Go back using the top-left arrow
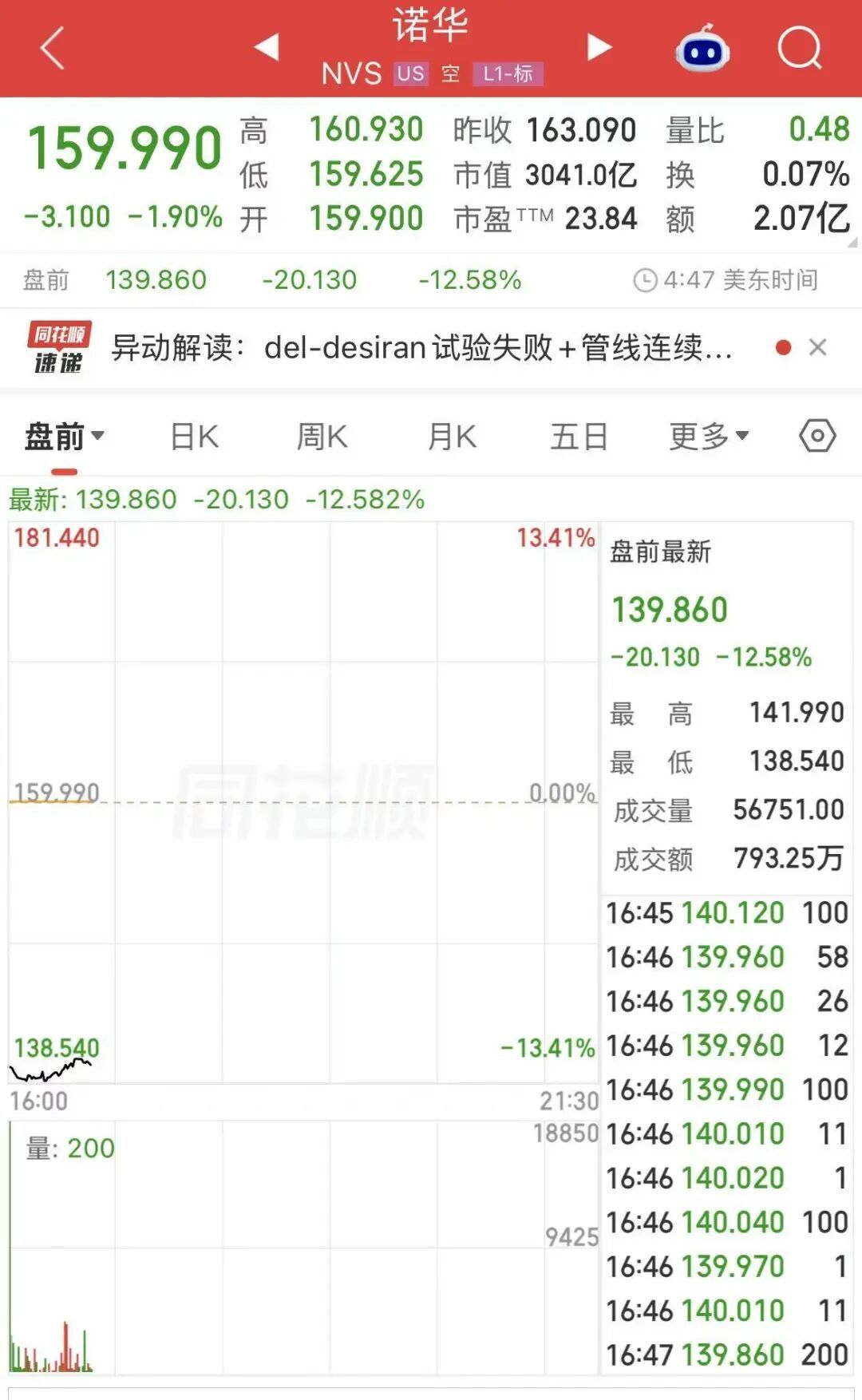The image size is (862, 1400). (52, 48)
